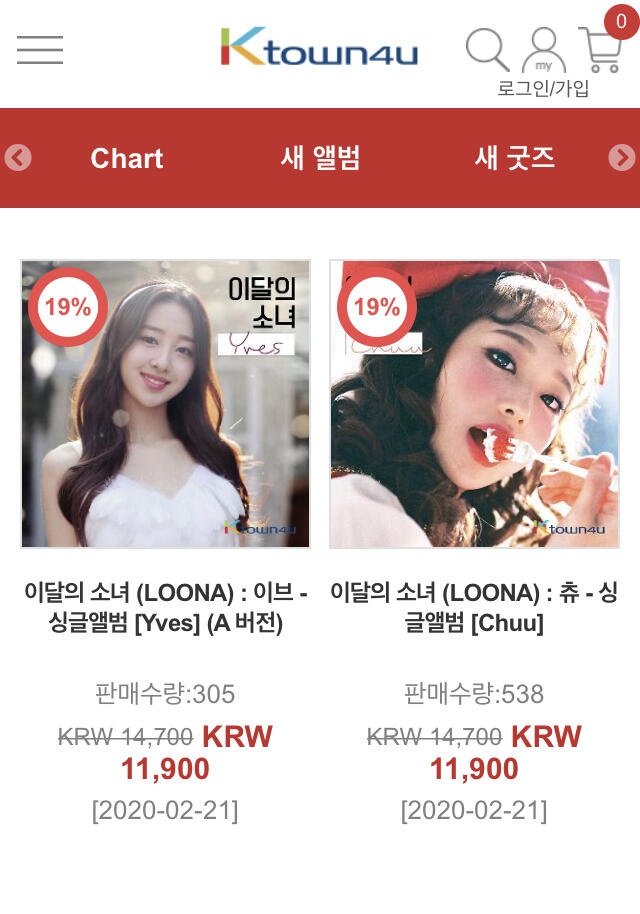Tap the login/join account icon
This screenshot has width=640, height=914.
click(x=543, y=61)
